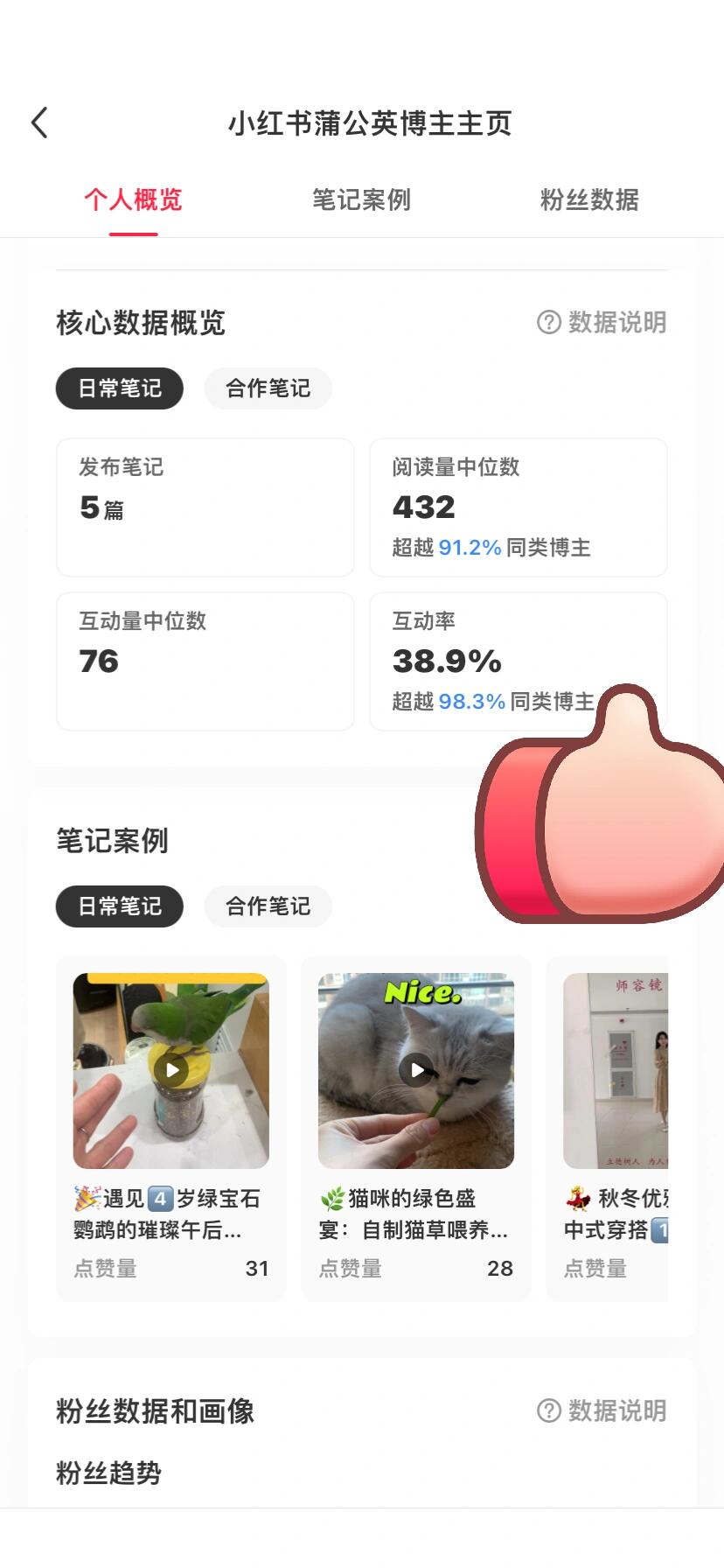Switch to the 粉丝数据 tab
The height and width of the screenshot is (1568, 724).
(x=589, y=200)
